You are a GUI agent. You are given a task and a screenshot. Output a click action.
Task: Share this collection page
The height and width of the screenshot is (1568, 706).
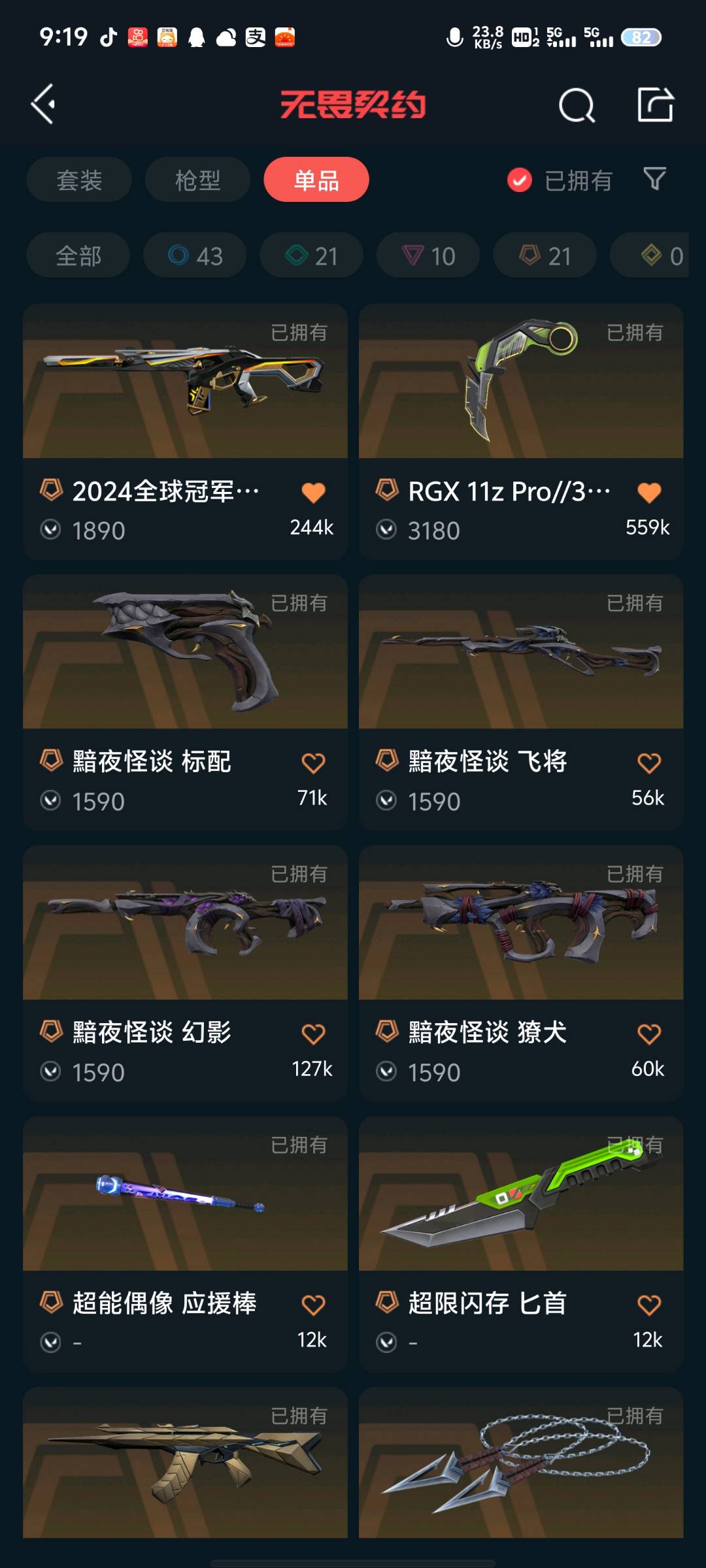[655, 105]
